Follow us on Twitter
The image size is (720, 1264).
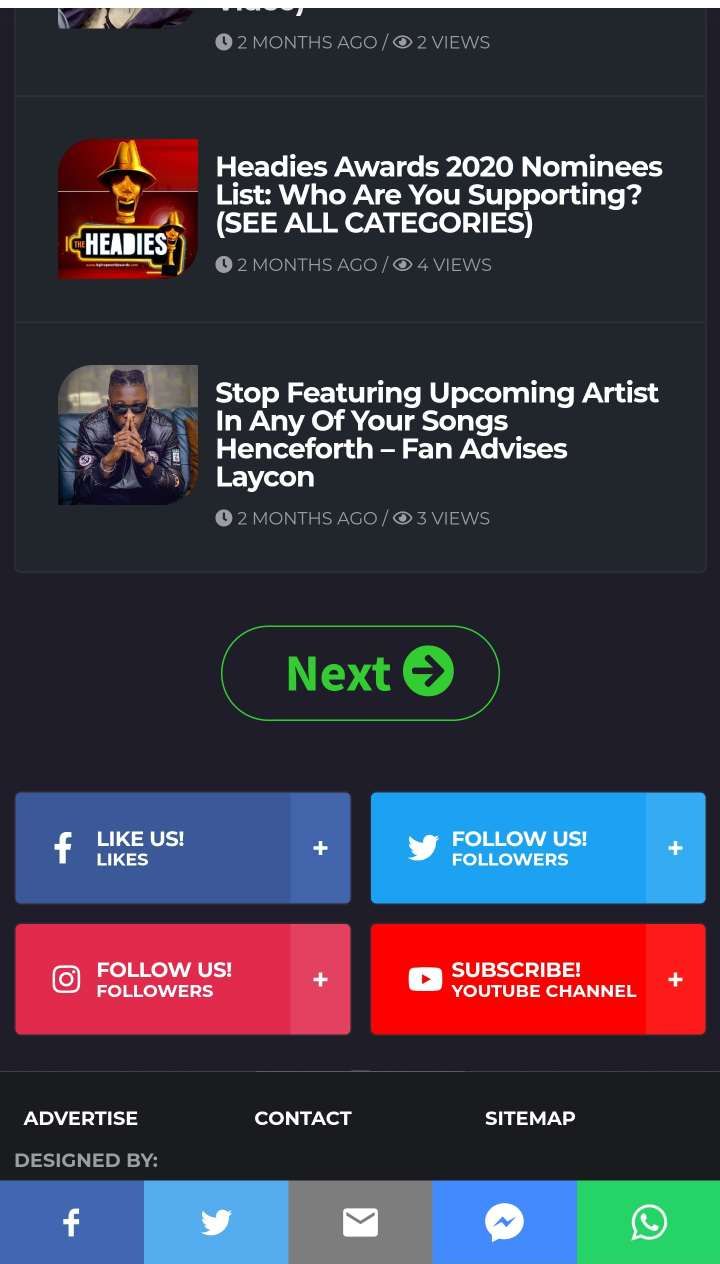pos(537,848)
